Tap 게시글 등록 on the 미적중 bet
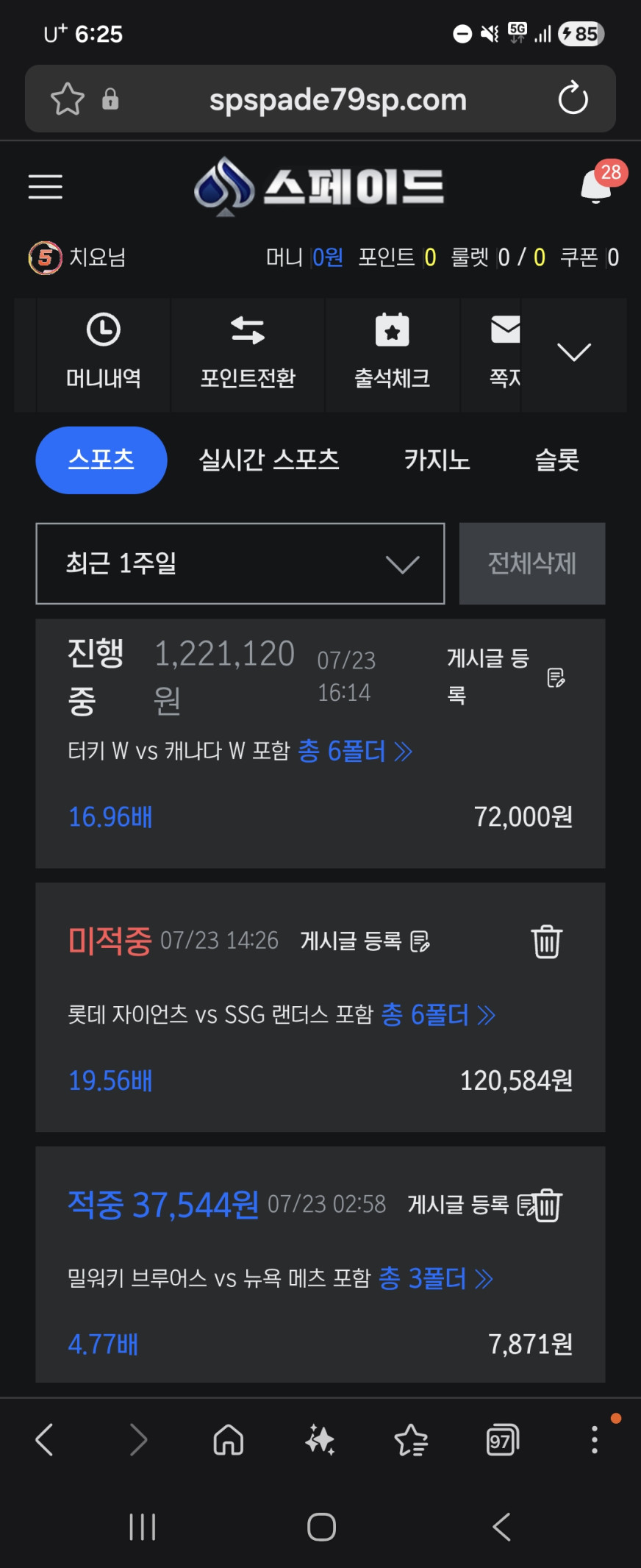Viewport: 641px width, 1568px height. [x=365, y=941]
